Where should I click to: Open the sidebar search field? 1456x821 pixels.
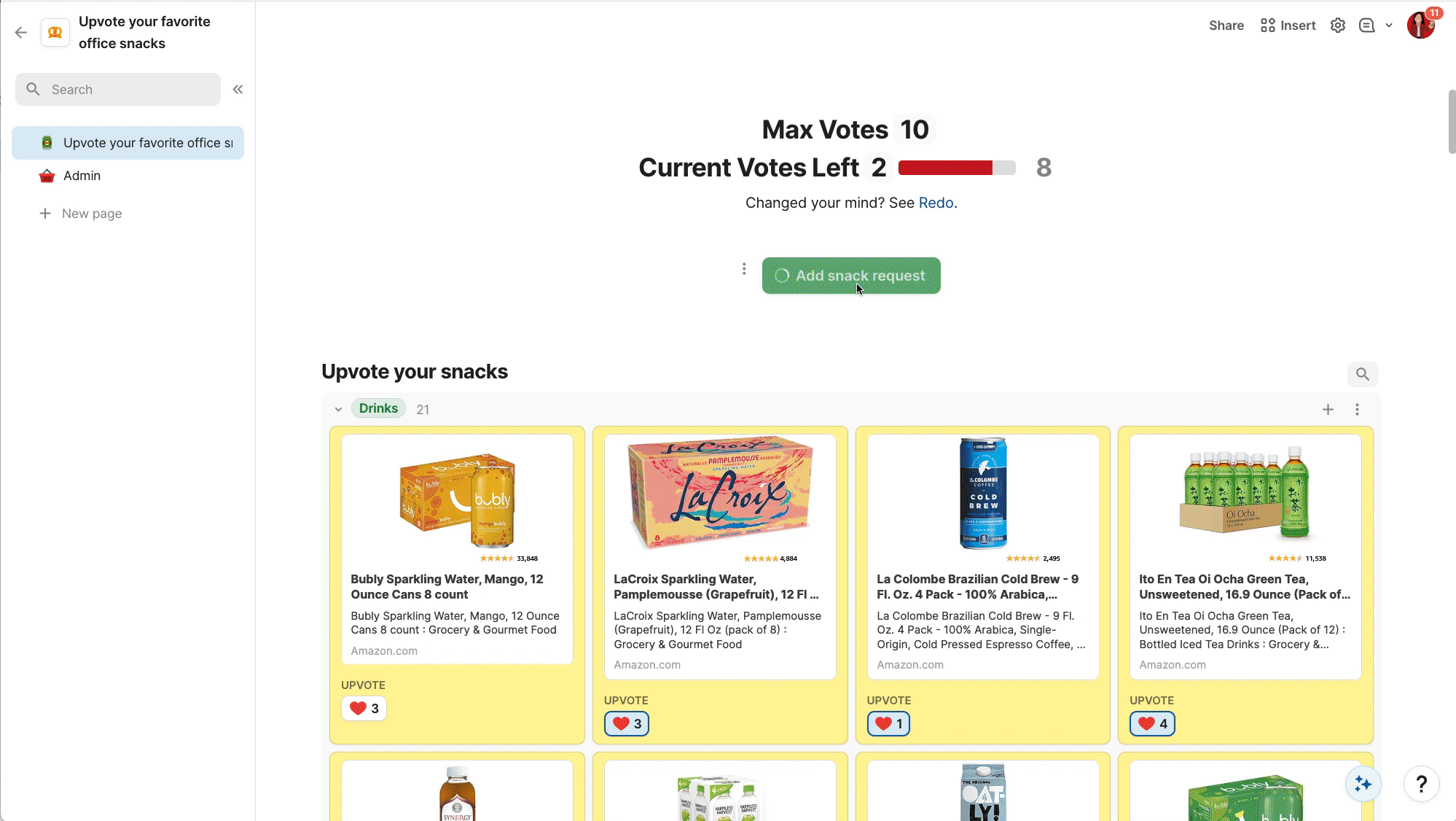click(x=118, y=89)
